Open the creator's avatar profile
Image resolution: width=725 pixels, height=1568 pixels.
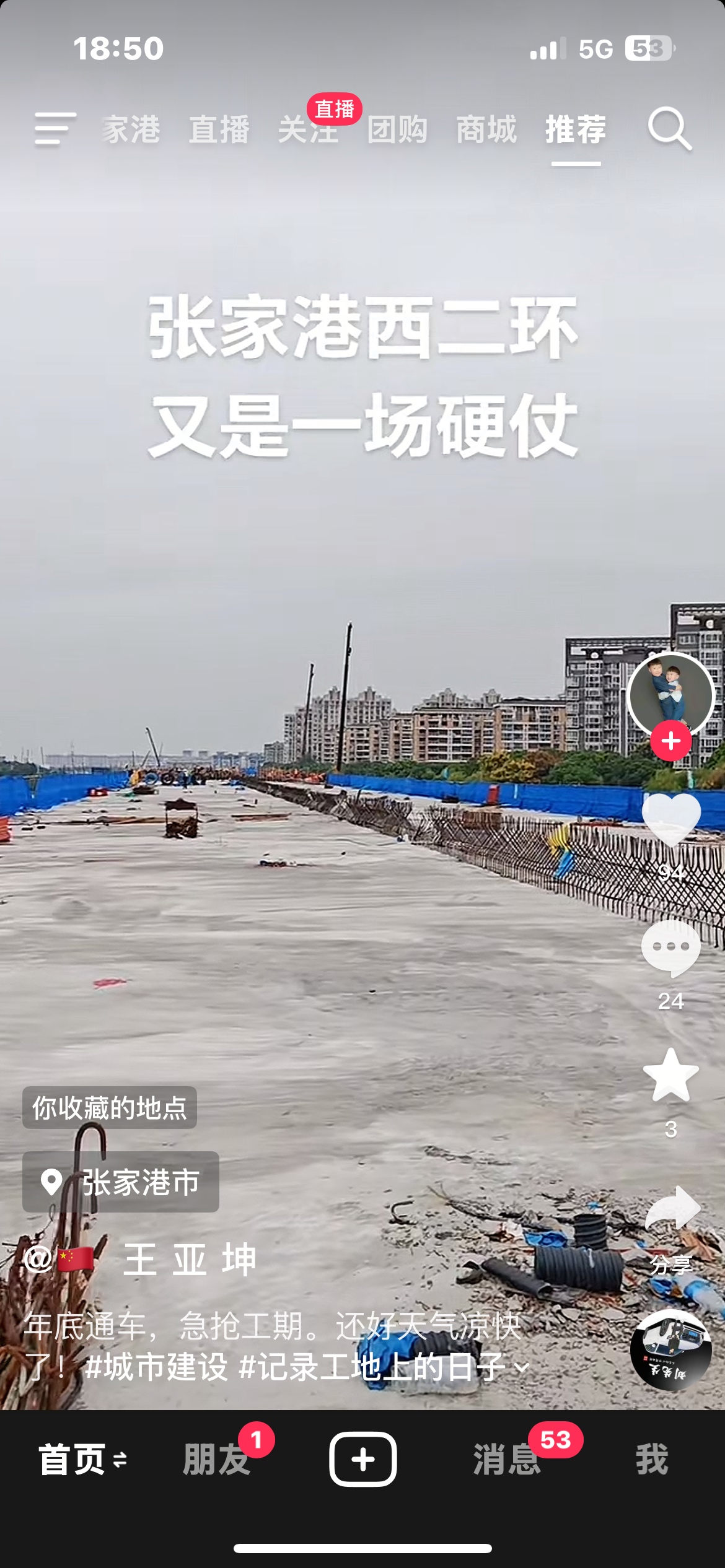(x=670, y=694)
